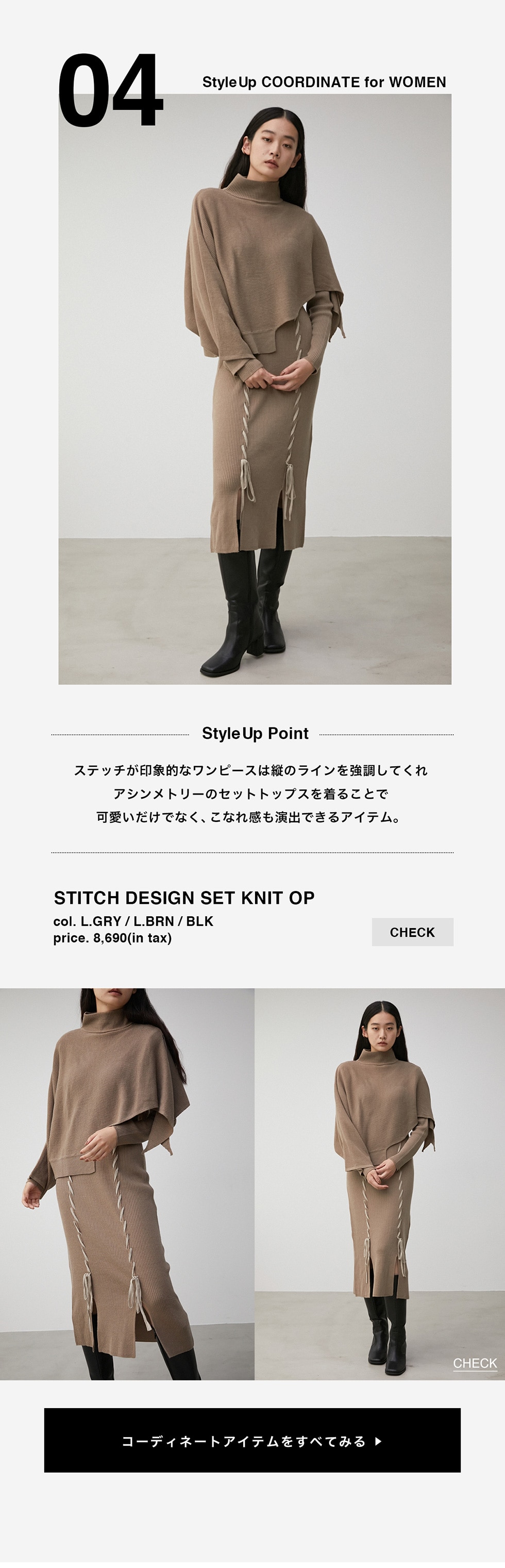Viewport: 505px width, 1568px height.
Task: Tap the gray CHECK button beside the price
Action: coord(412,932)
